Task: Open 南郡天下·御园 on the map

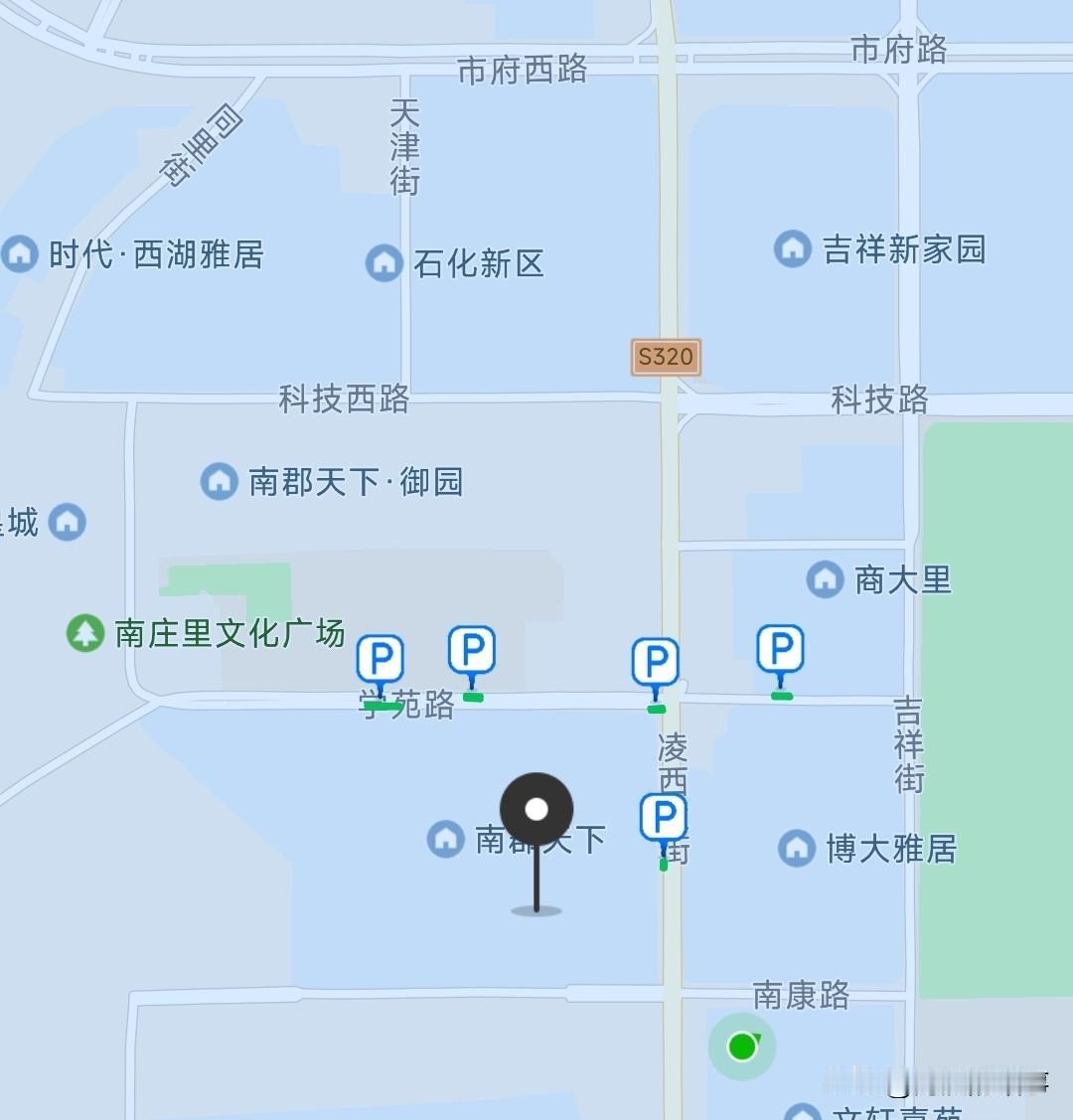Action: pos(220,481)
